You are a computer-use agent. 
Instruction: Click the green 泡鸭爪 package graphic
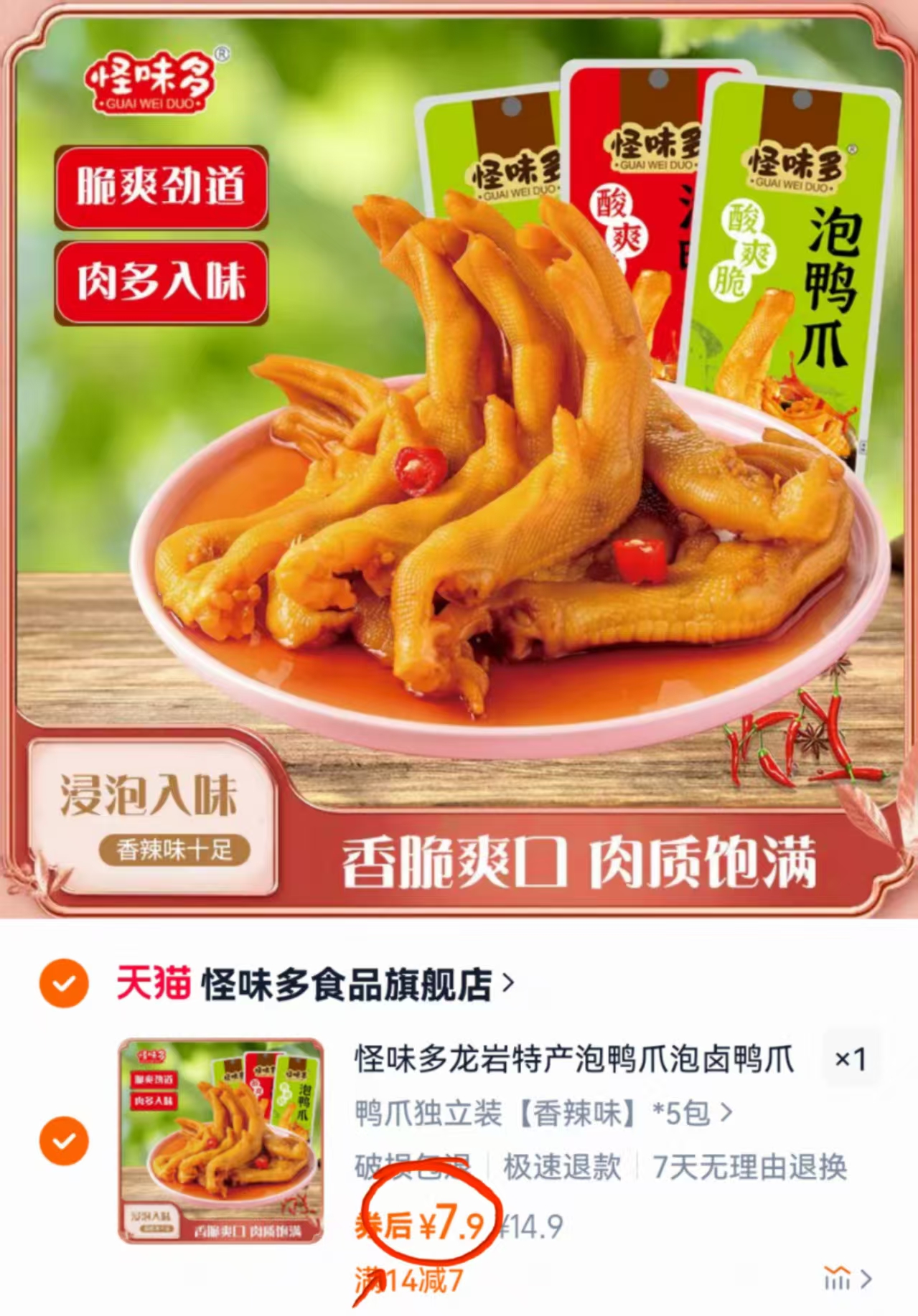[x=798, y=251]
